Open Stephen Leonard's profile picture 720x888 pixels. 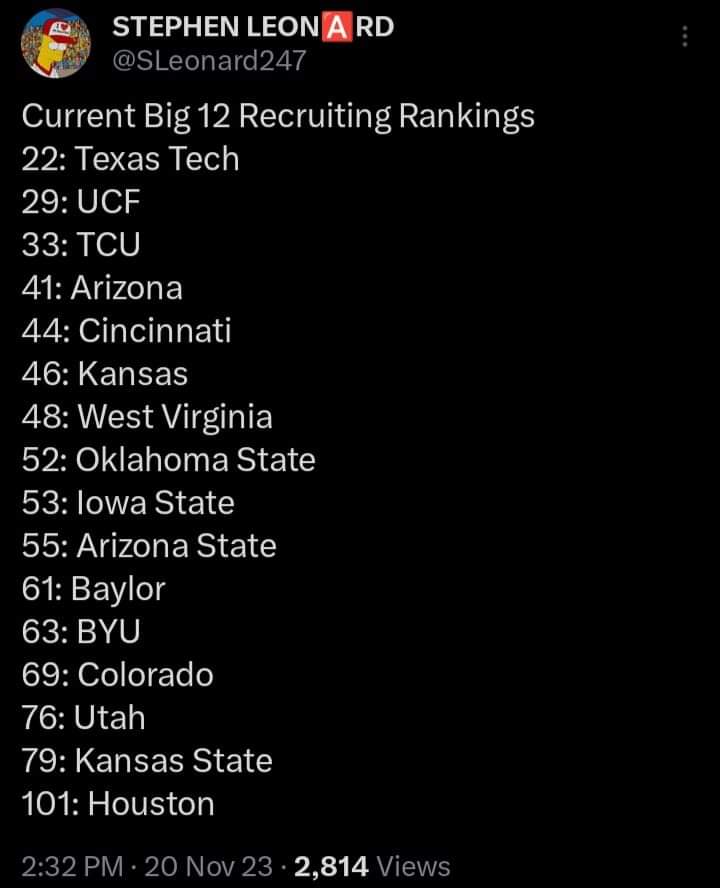pos(56,43)
